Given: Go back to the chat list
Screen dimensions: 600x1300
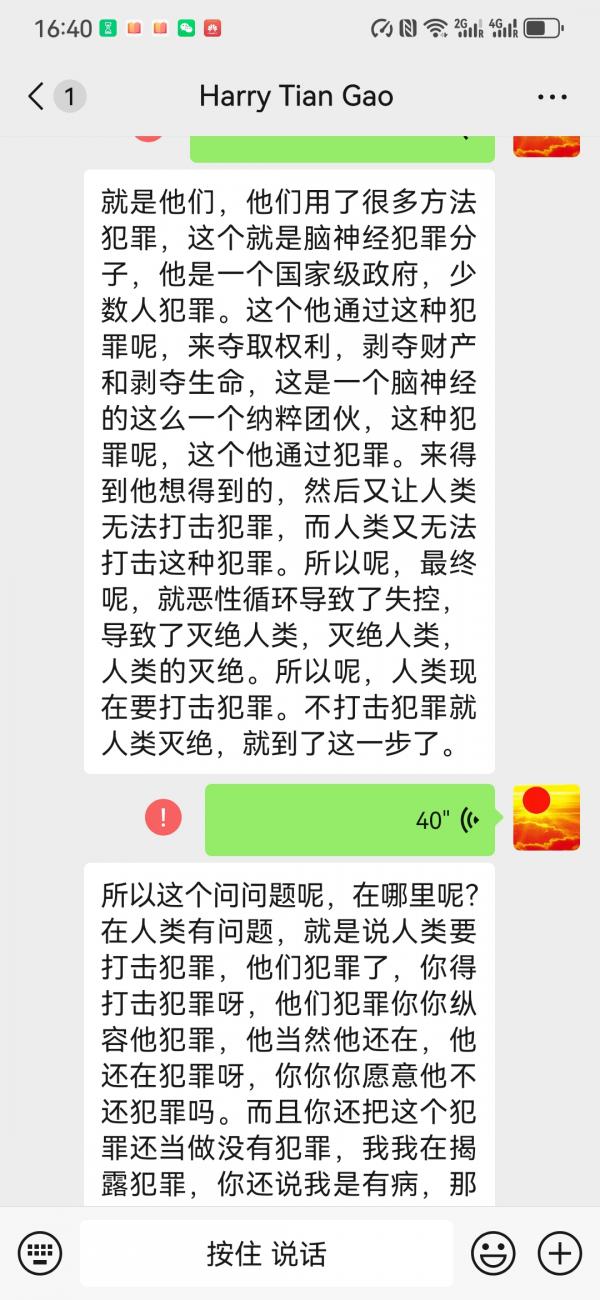Looking at the screenshot, I should [36, 96].
